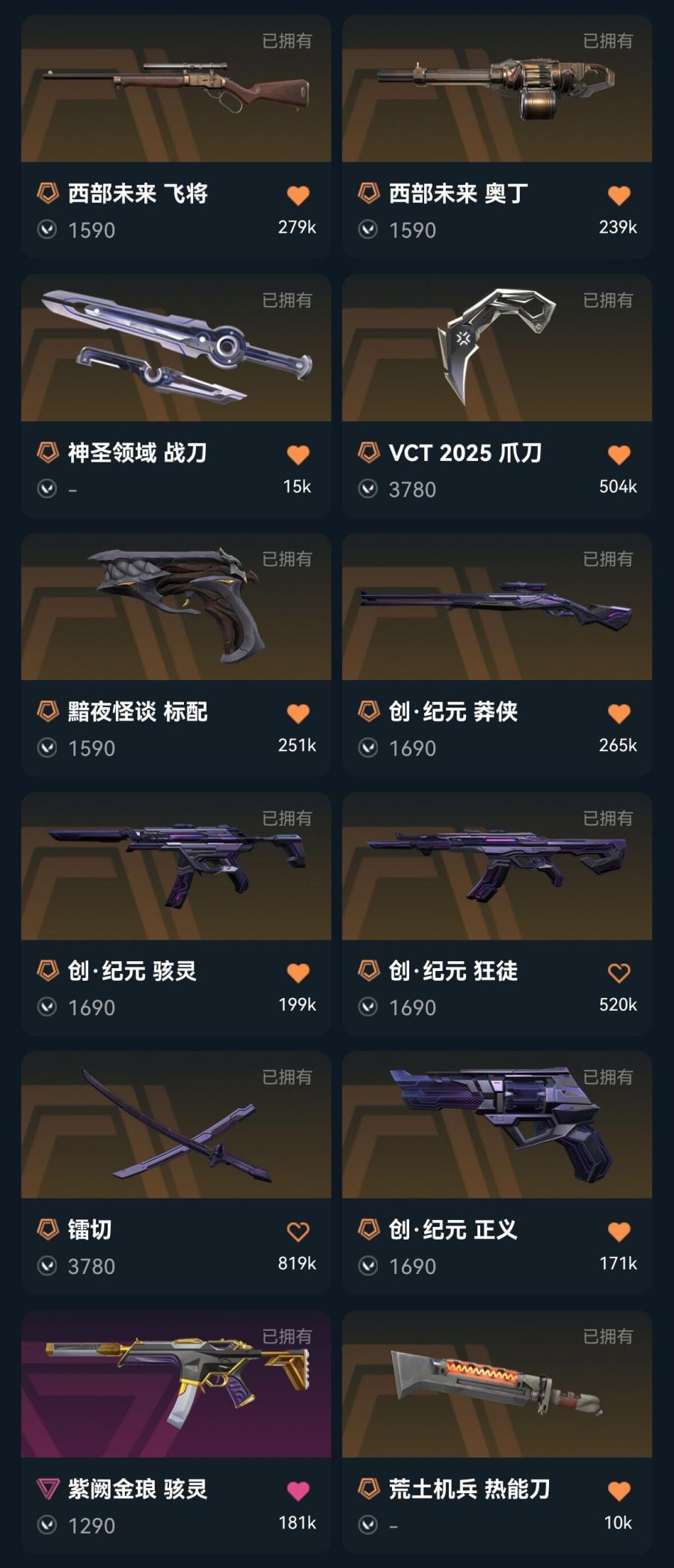Screen dimensions: 674x1568
Task: Favorite the 创·纪元 狂徒 skin
Action: click(x=619, y=971)
